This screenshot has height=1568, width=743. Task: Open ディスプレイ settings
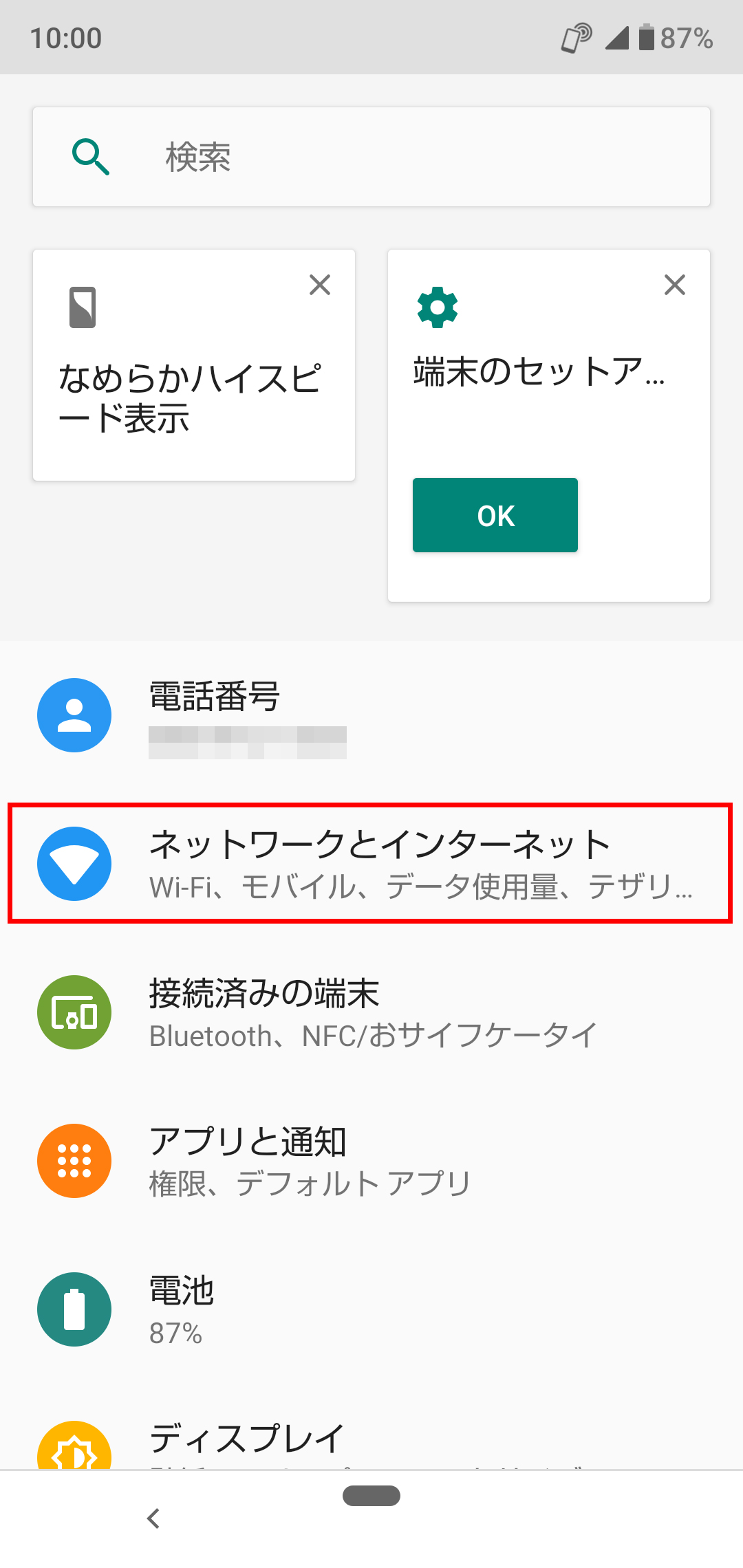[371, 1427]
